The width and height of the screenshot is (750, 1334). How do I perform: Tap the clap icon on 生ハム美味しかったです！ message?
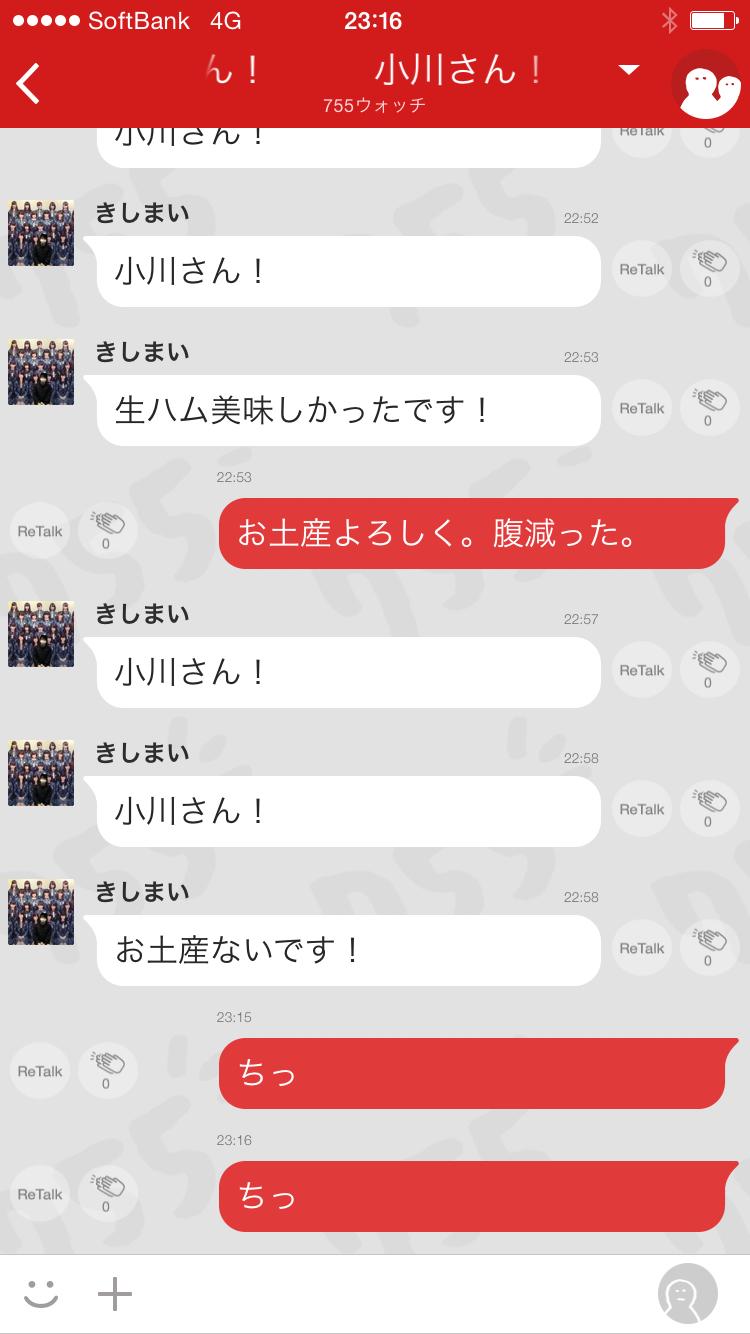pyautogui.click(x=709, y=407)
